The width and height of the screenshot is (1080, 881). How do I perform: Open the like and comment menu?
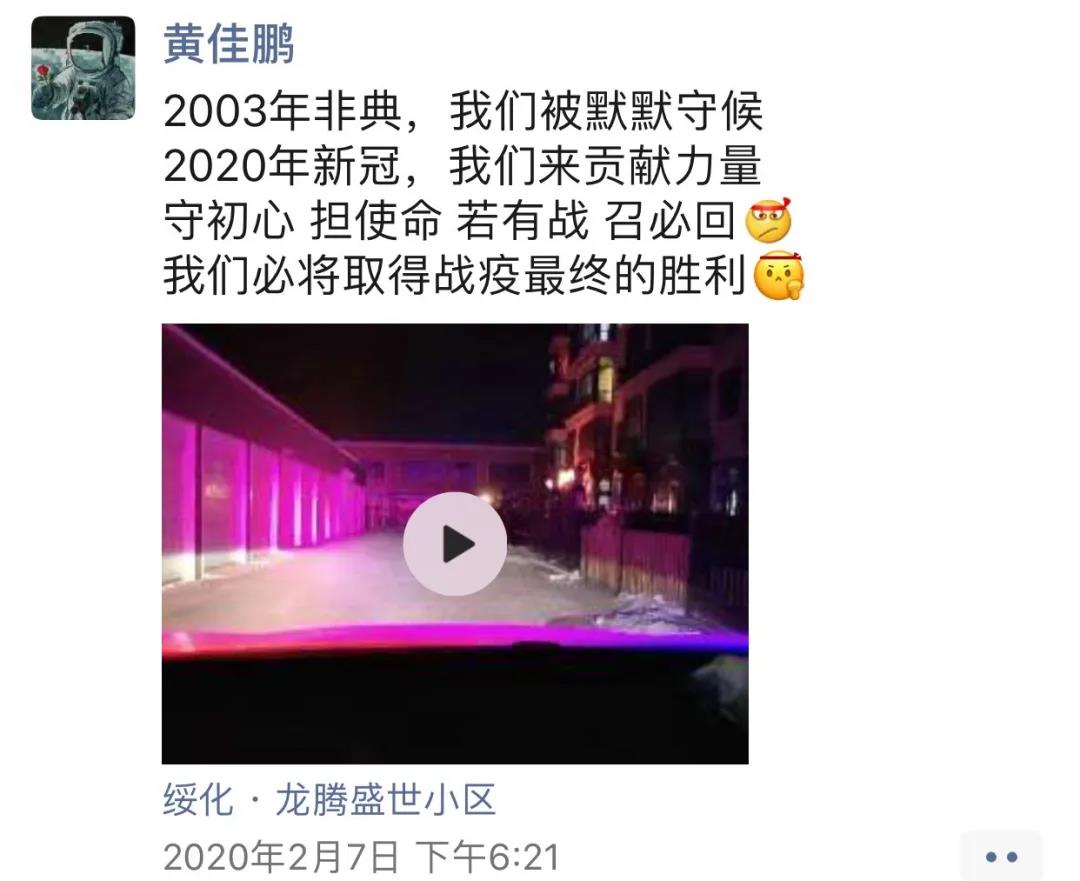click(1000, 856)
